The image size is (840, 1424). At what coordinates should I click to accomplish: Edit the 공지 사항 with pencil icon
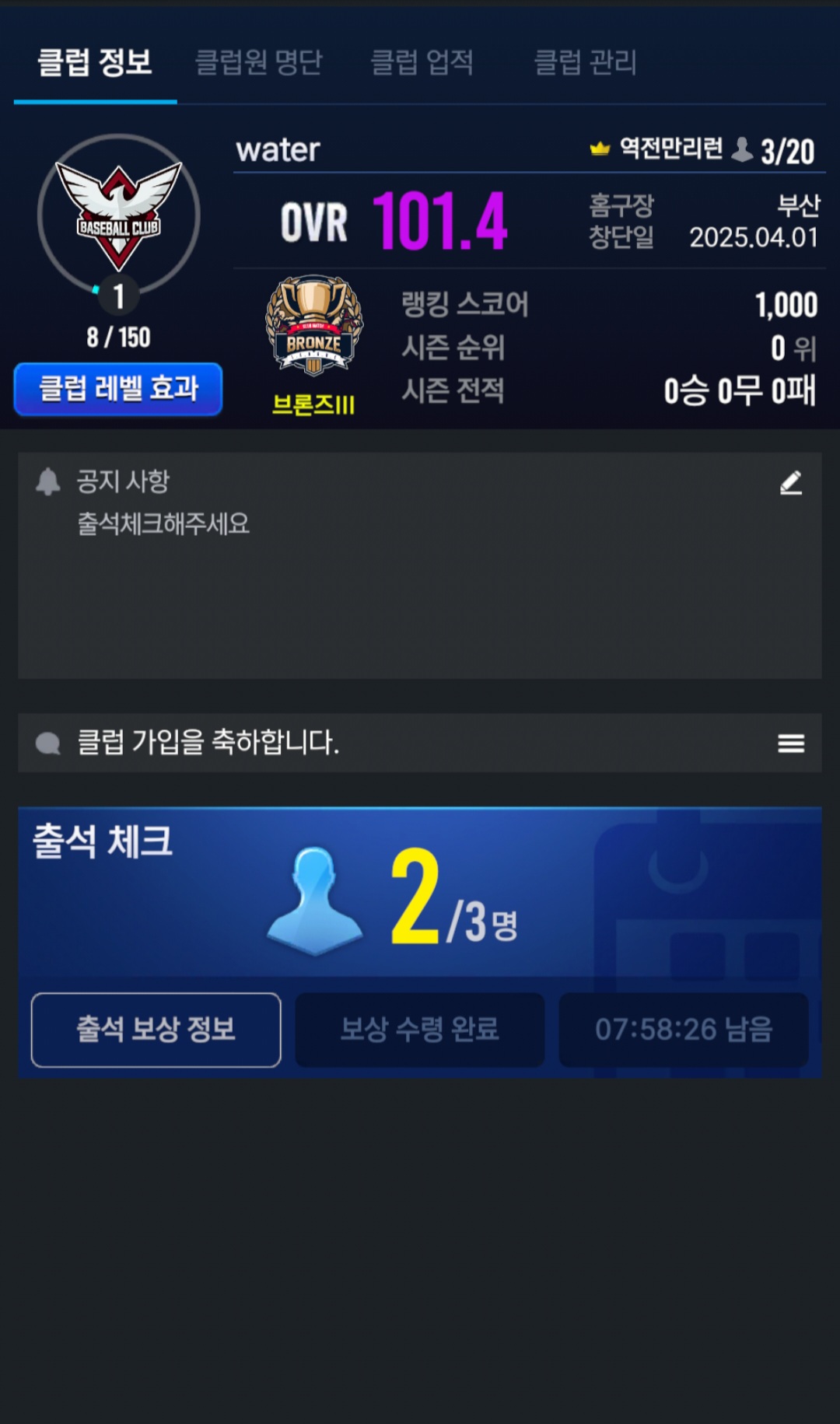pos(790,483)
